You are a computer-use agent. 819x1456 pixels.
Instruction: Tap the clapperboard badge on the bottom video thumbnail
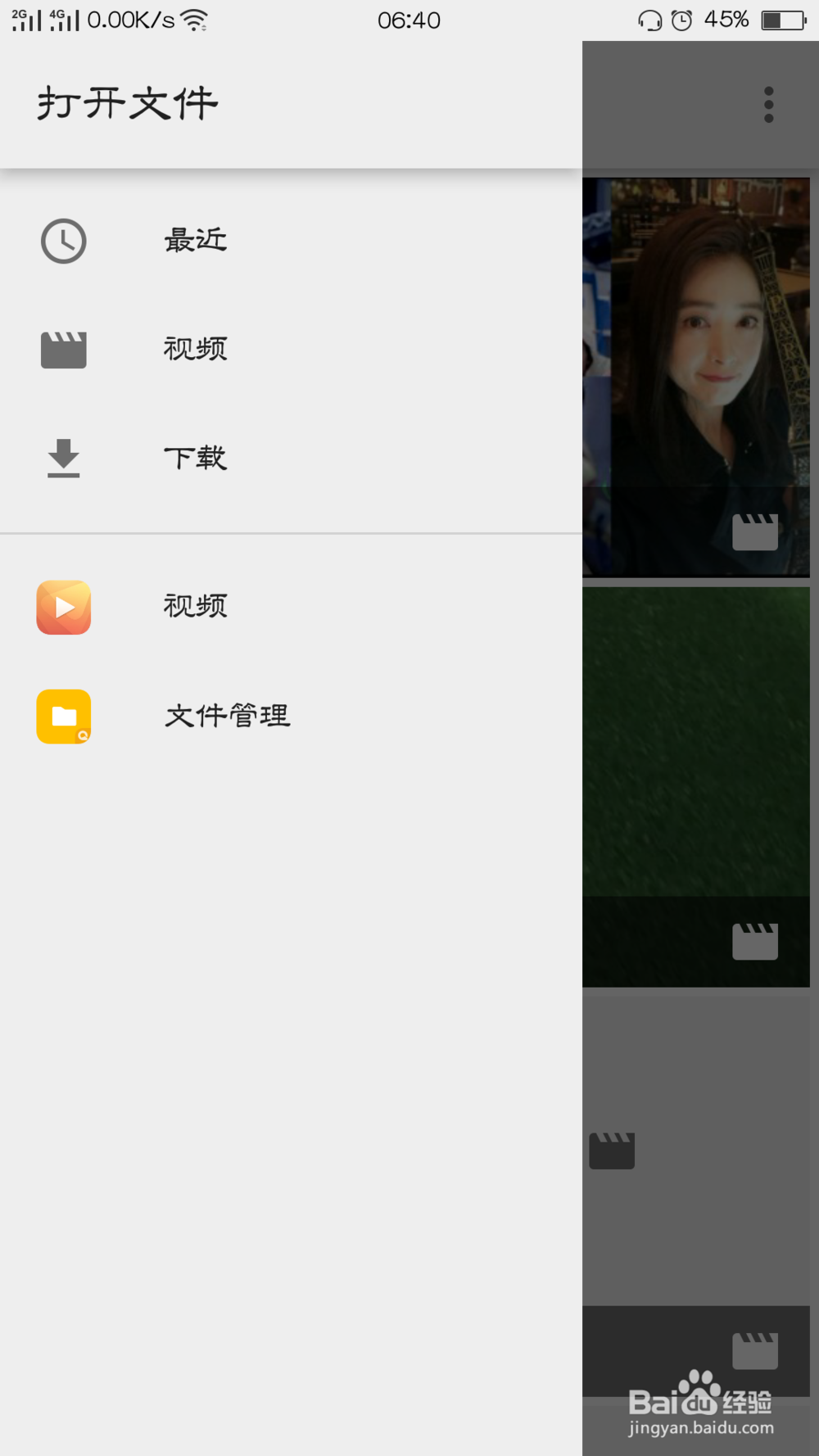tap(754, 1351)
